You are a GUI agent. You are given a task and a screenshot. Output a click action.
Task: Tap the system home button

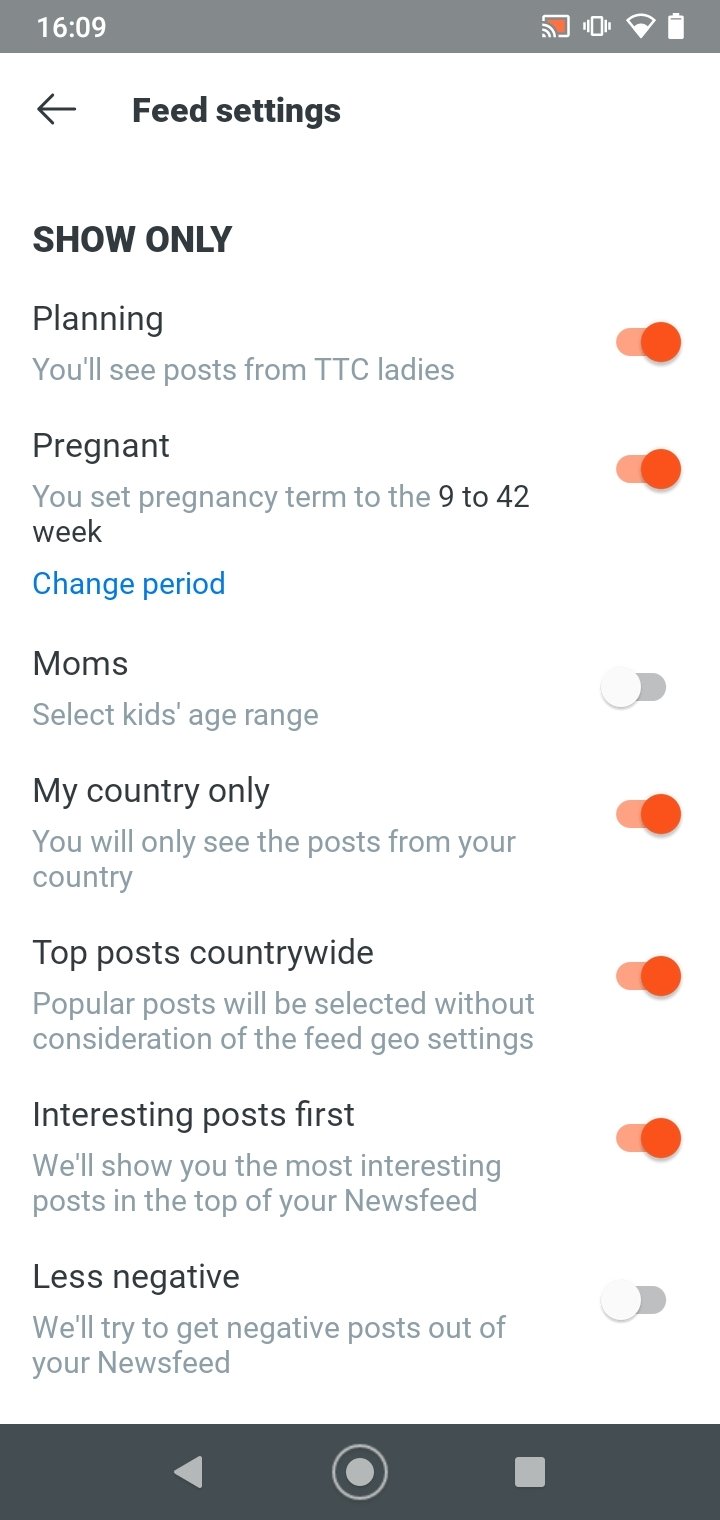(x=360, y=1472)
